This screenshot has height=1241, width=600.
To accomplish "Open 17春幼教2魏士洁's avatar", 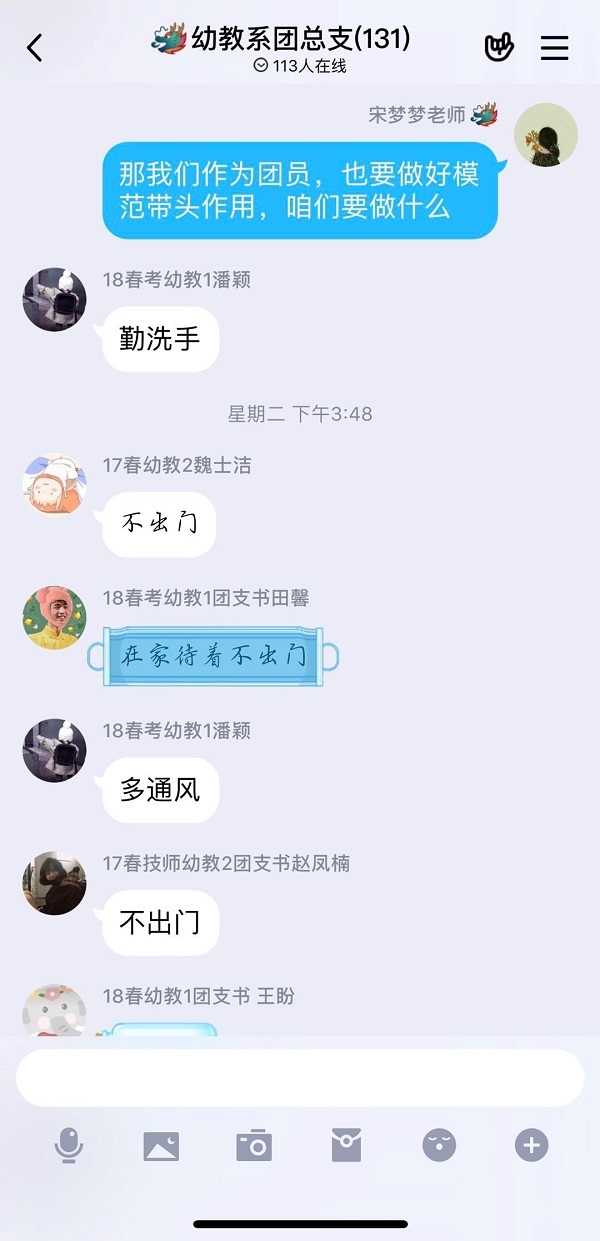I will pyautogui.click(x=54, y=485).
